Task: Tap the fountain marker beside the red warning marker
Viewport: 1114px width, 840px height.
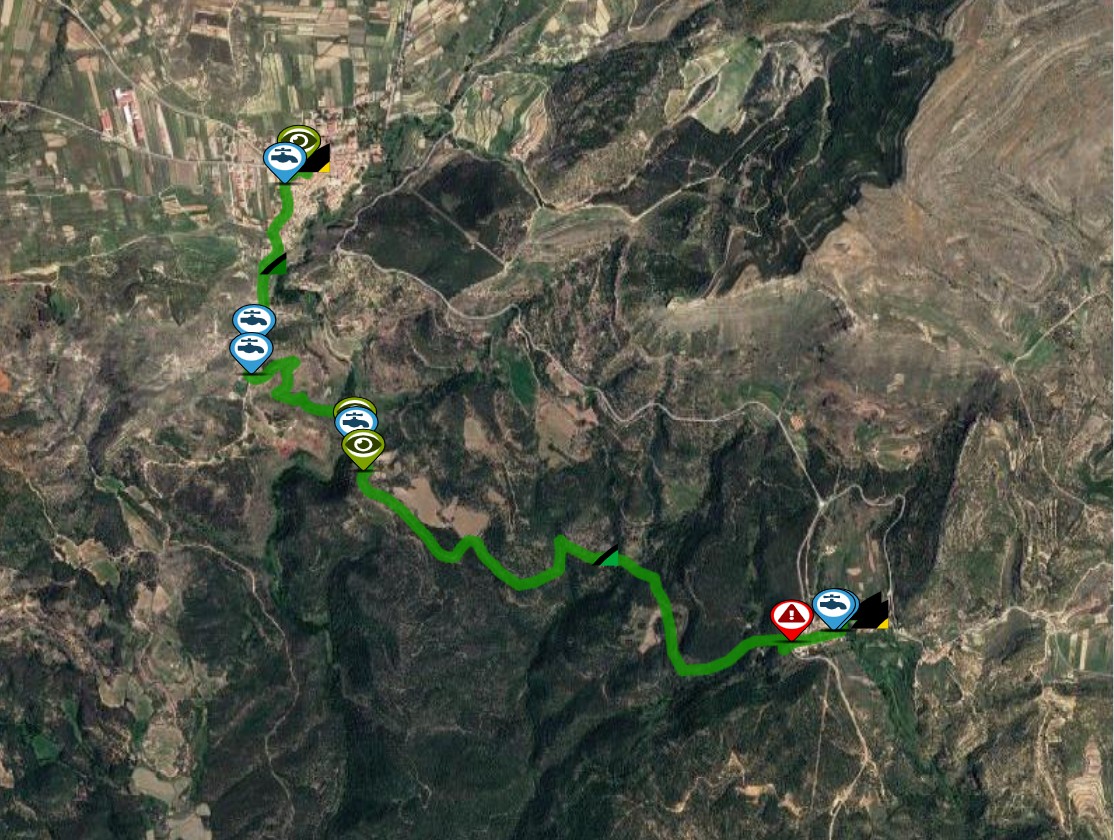Action: tap(834, 604)
